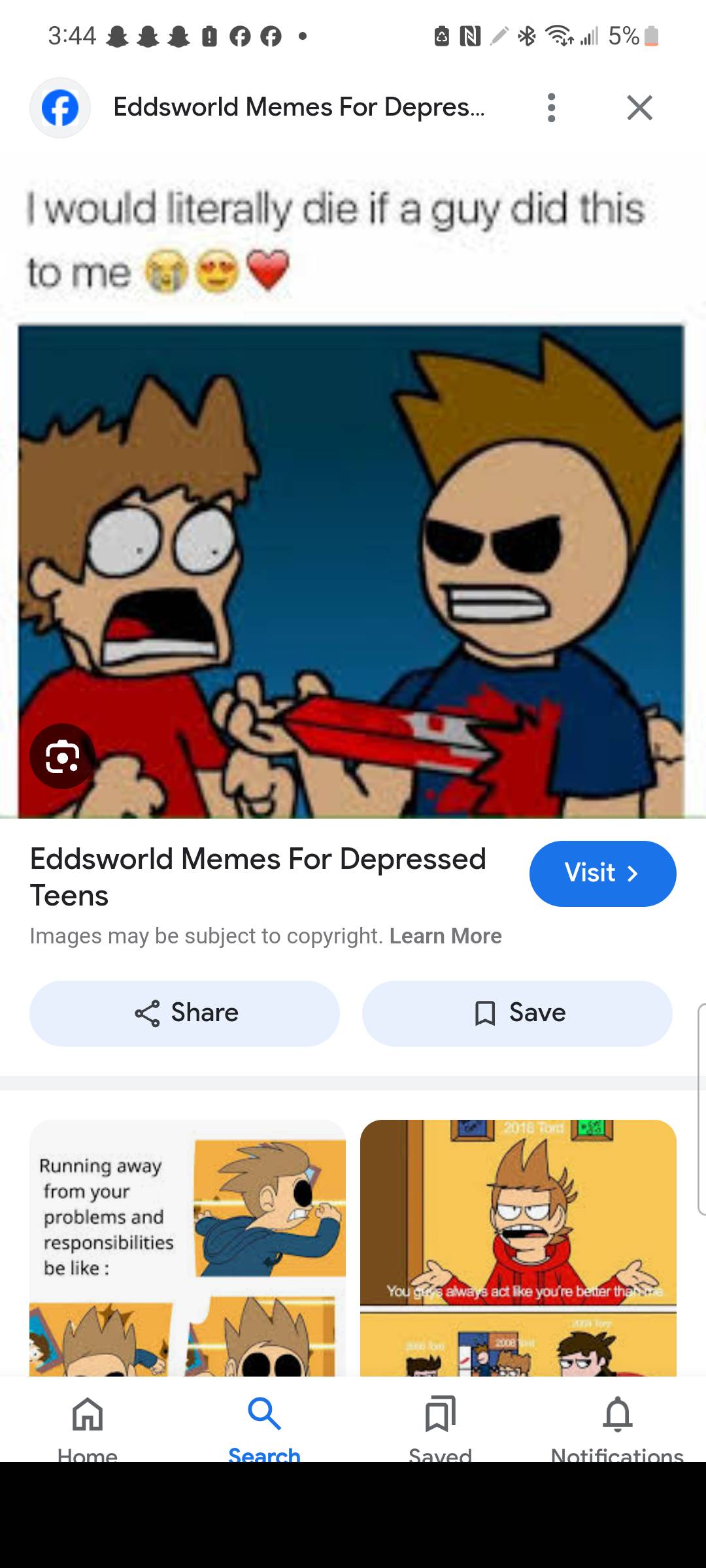The width and height of the screenshot is (706, 1568).
Task: Switch to the Search tab
Action: (x=264, y=1424)
